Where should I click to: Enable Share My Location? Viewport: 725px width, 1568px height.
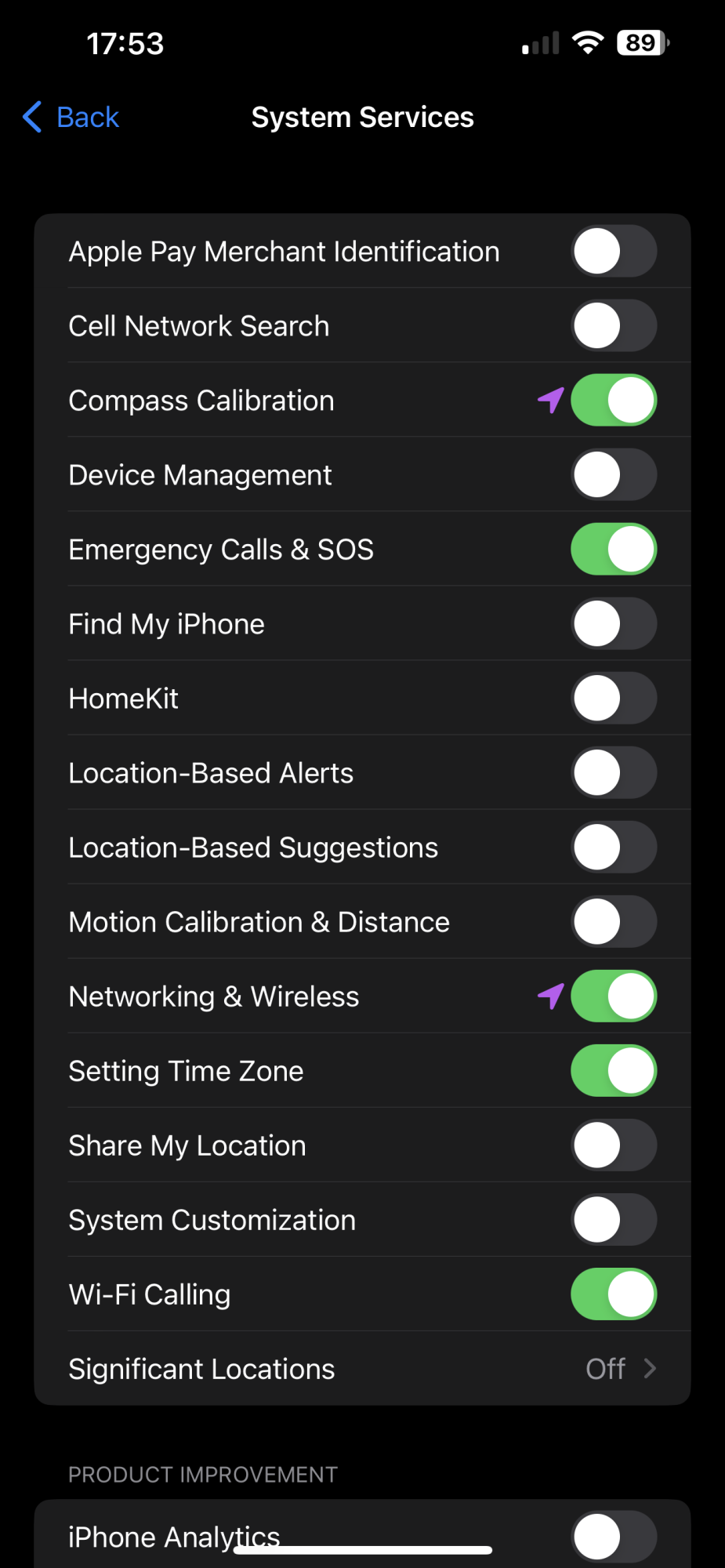click(x=614, y=1145)
